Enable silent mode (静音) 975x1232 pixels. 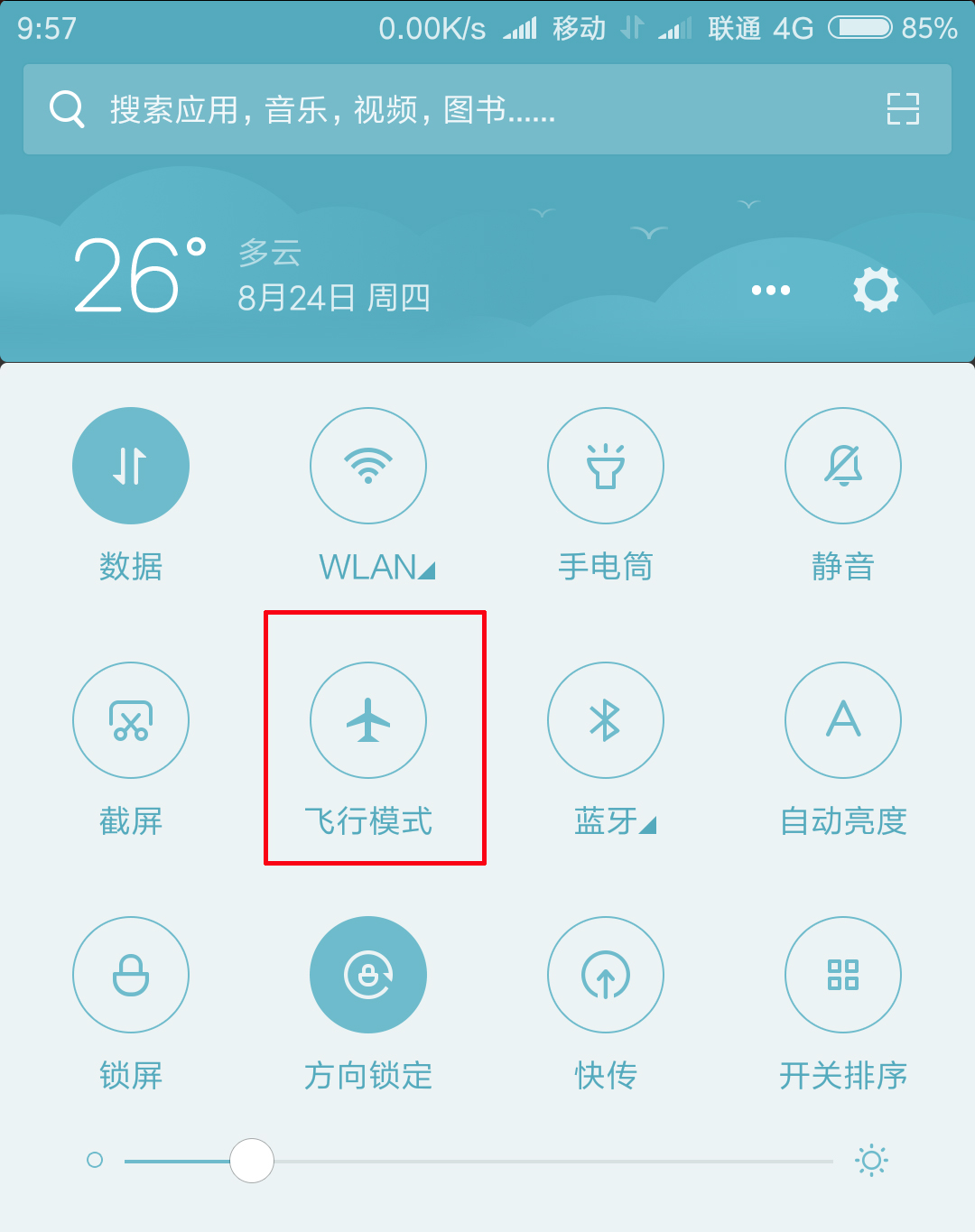[x=843, y=466]
